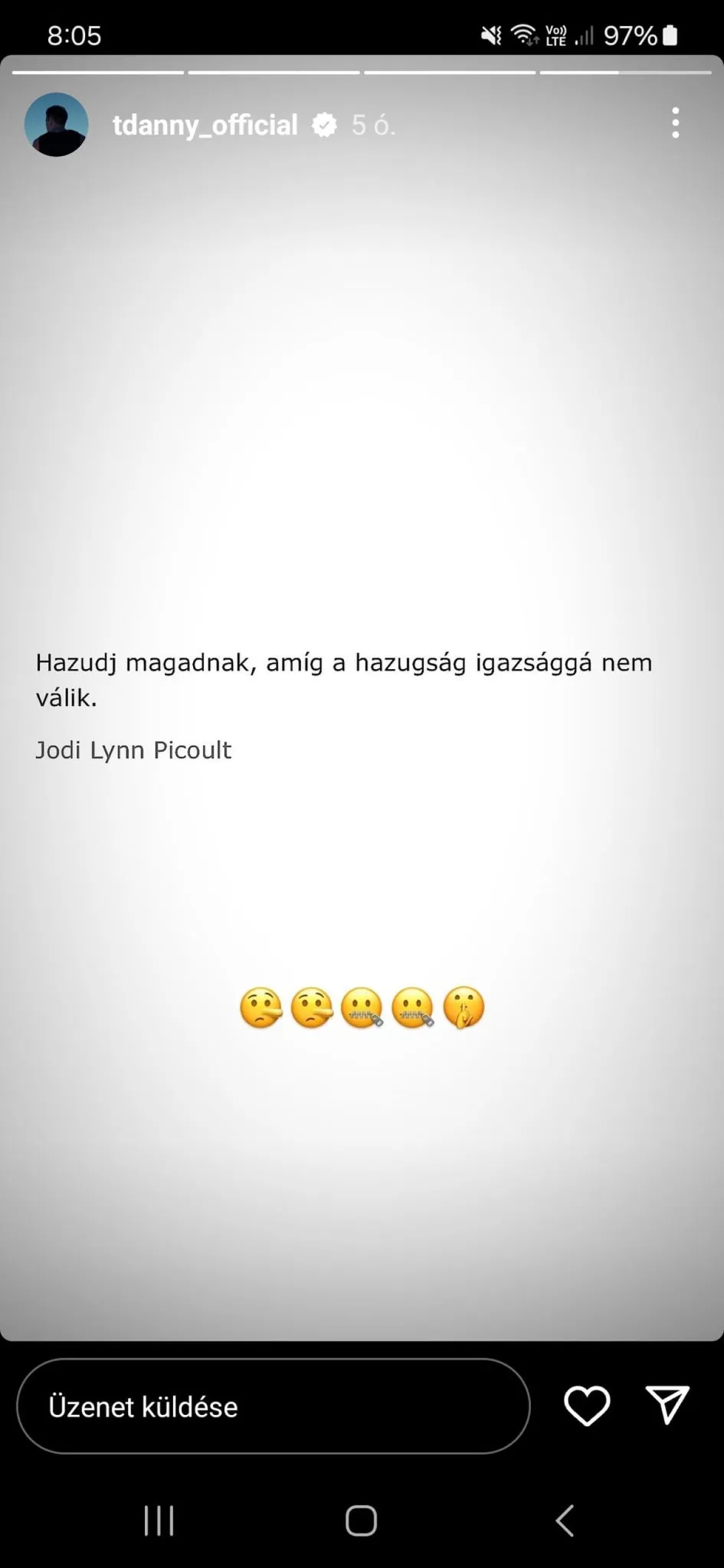The width and height of the screenshot is (724, 1568).
Task: Tap the Üzenet küldése message field
Action: coord(273,1406)
